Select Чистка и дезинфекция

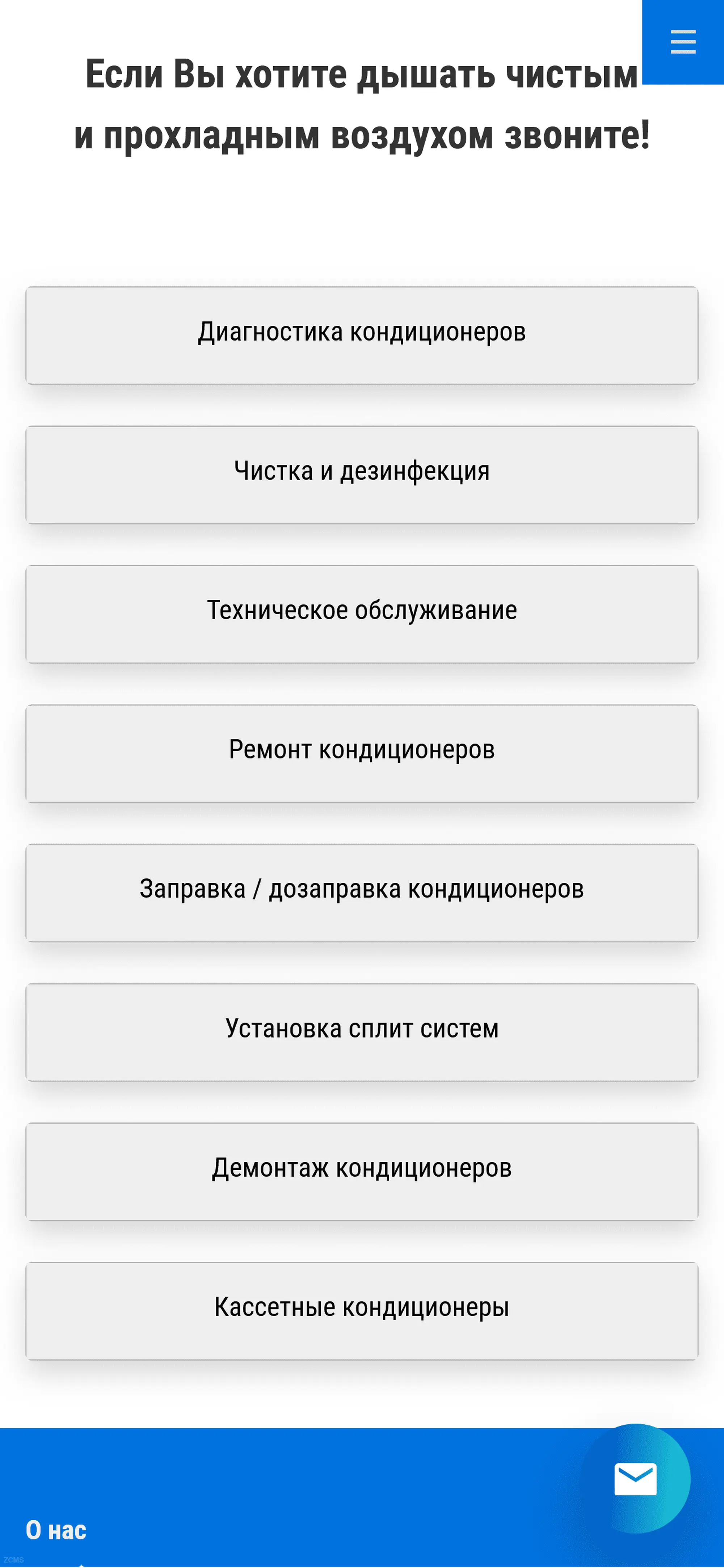[362, 475]
